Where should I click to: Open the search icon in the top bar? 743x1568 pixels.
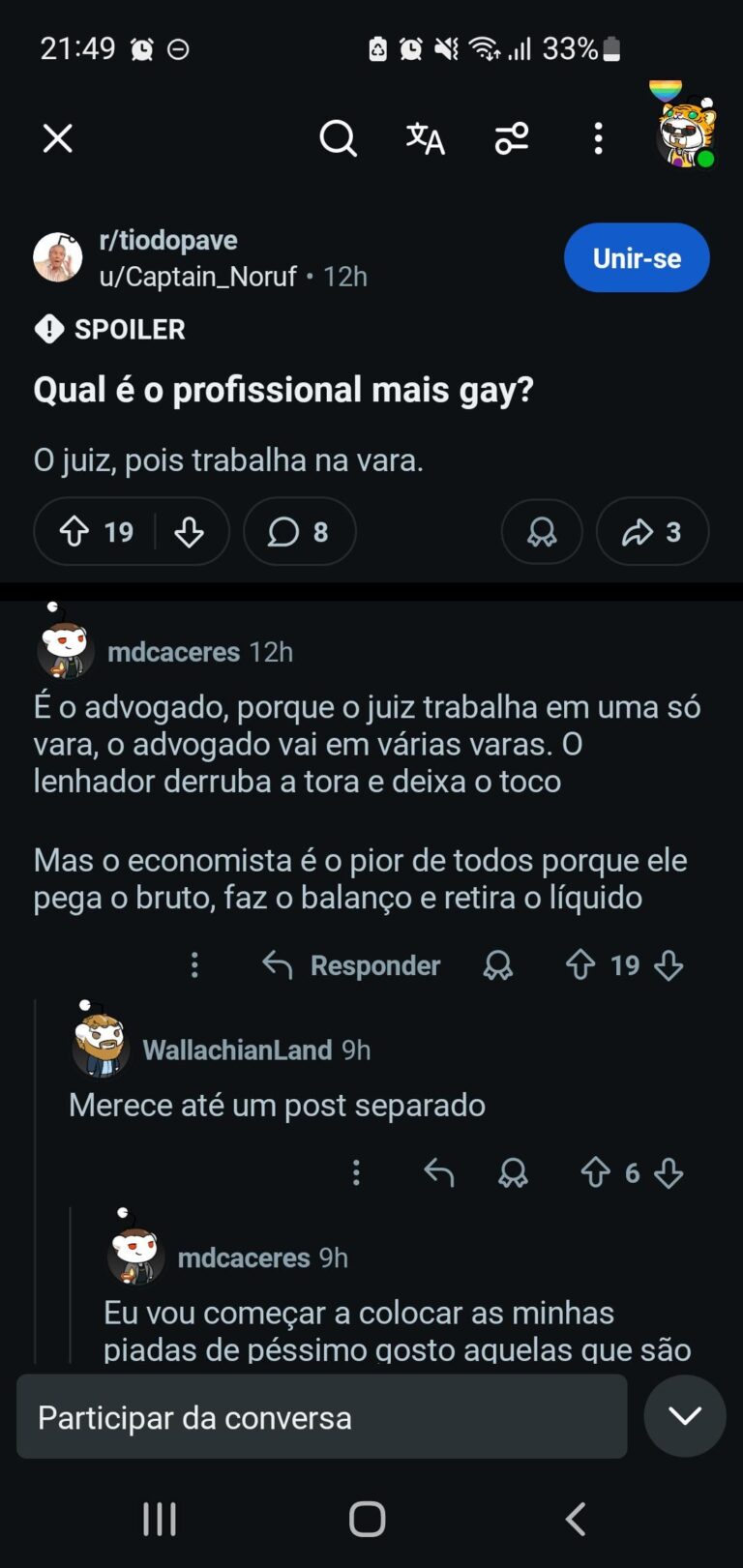tap(338, 139)
